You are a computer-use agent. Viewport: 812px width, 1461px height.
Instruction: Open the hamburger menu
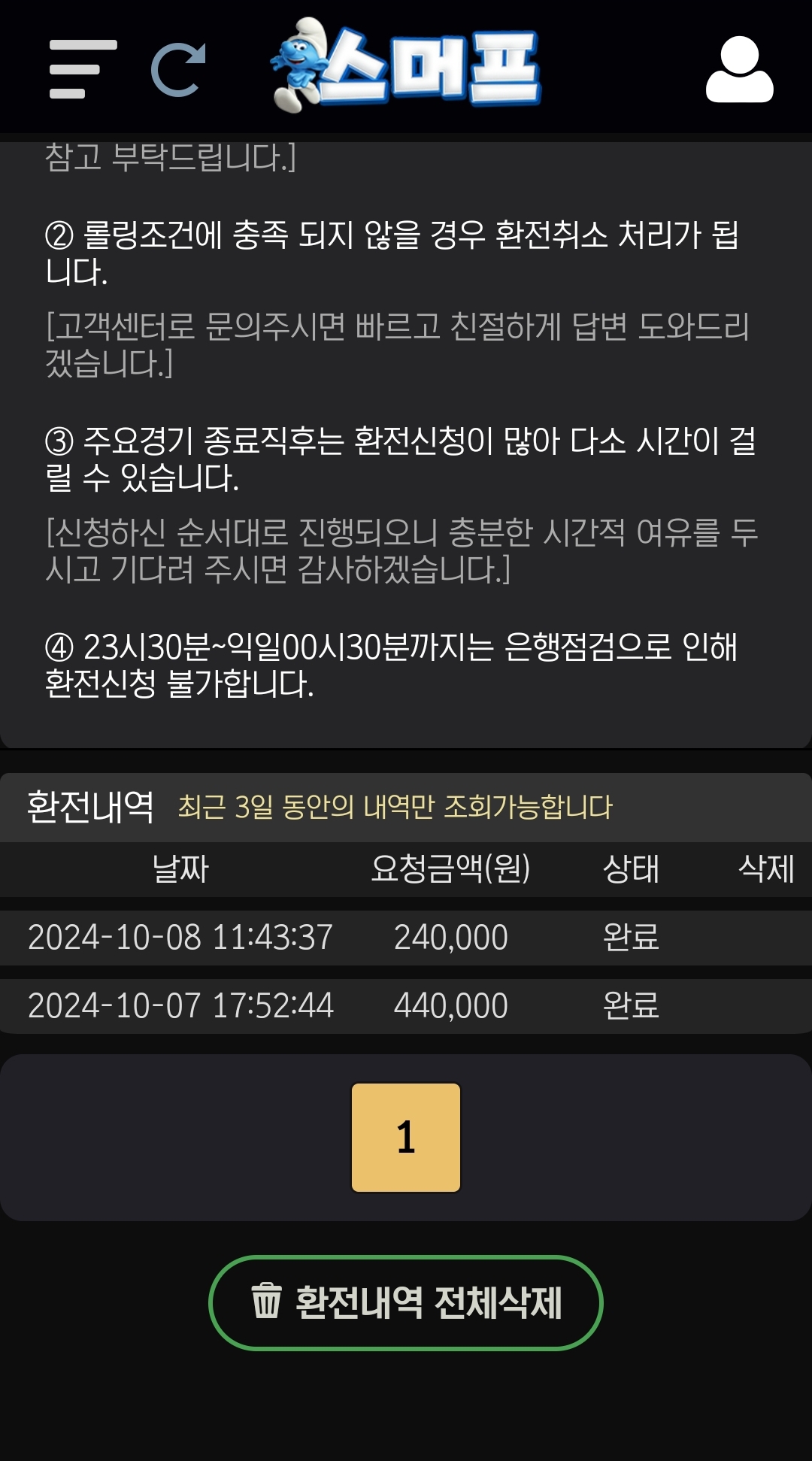click(82, 69)
